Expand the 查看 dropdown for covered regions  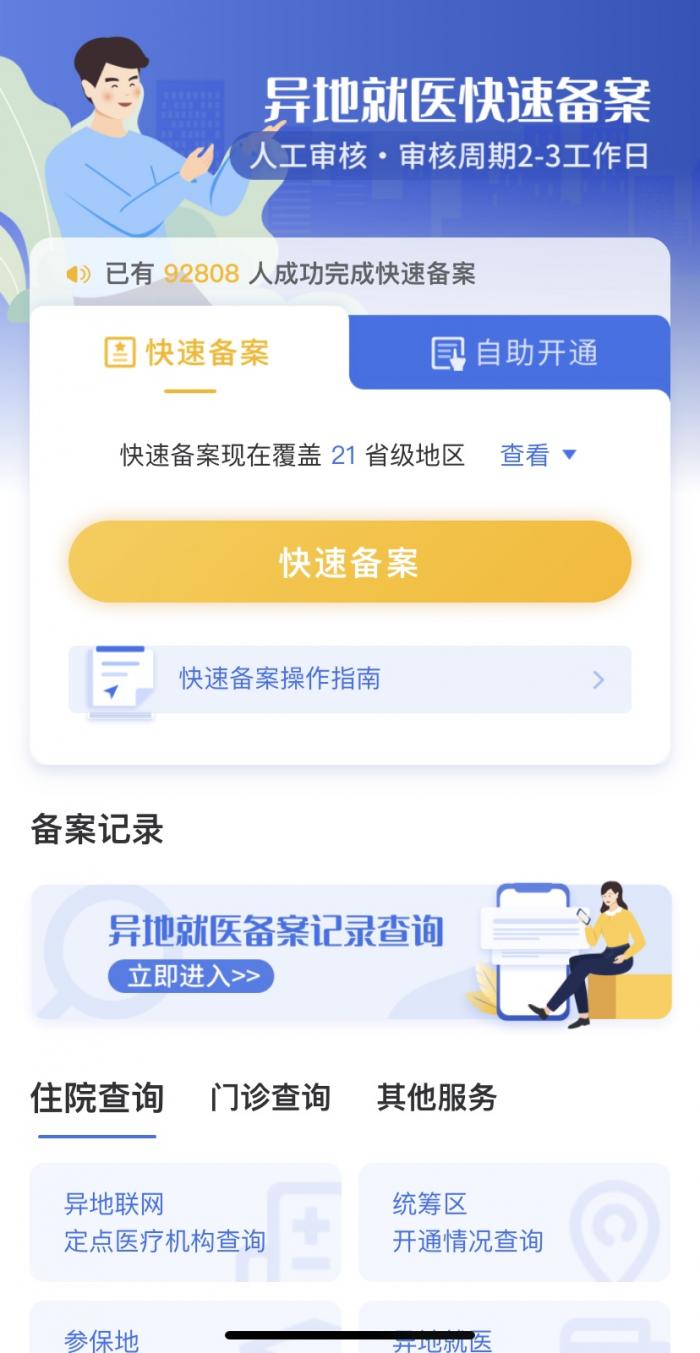point(538,456)
